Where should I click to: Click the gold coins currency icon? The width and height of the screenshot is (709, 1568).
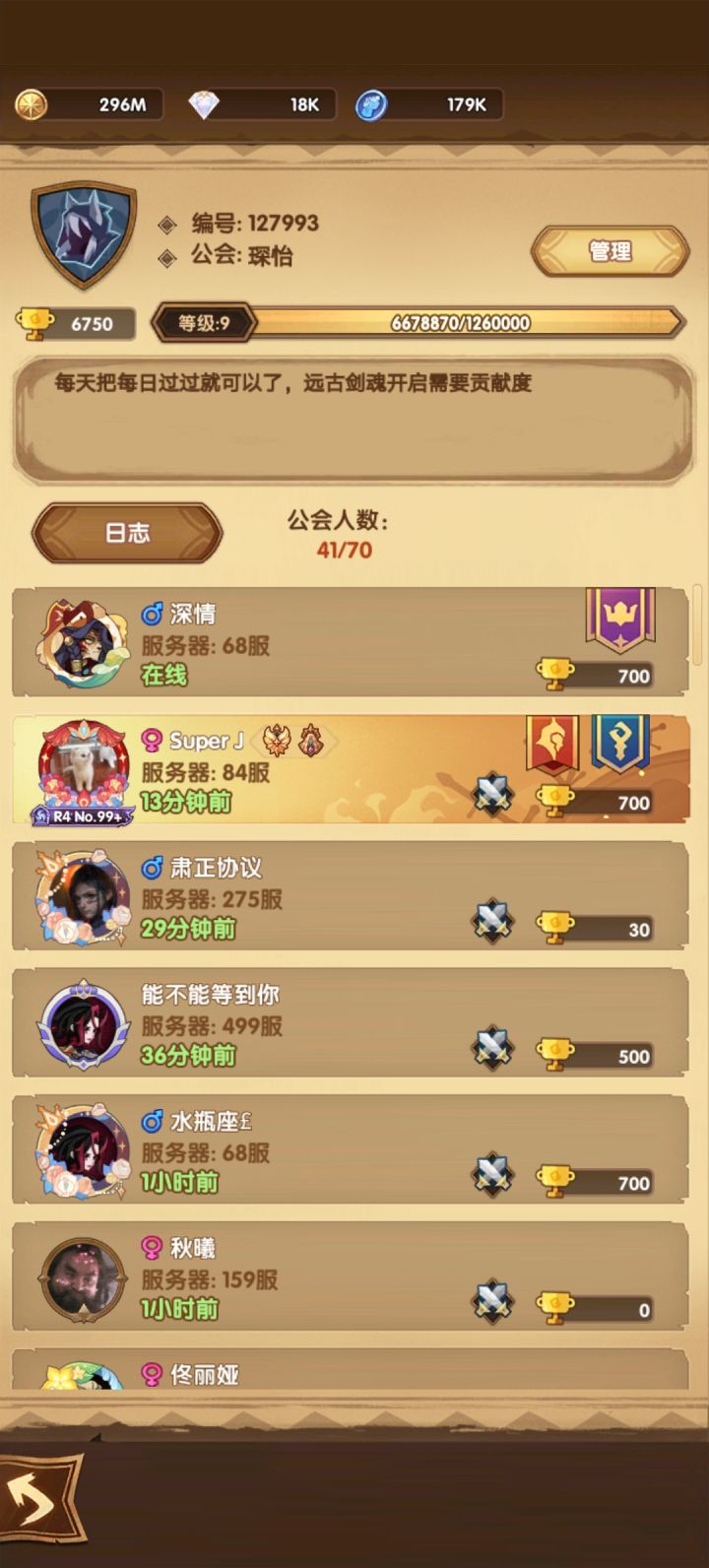32,104
